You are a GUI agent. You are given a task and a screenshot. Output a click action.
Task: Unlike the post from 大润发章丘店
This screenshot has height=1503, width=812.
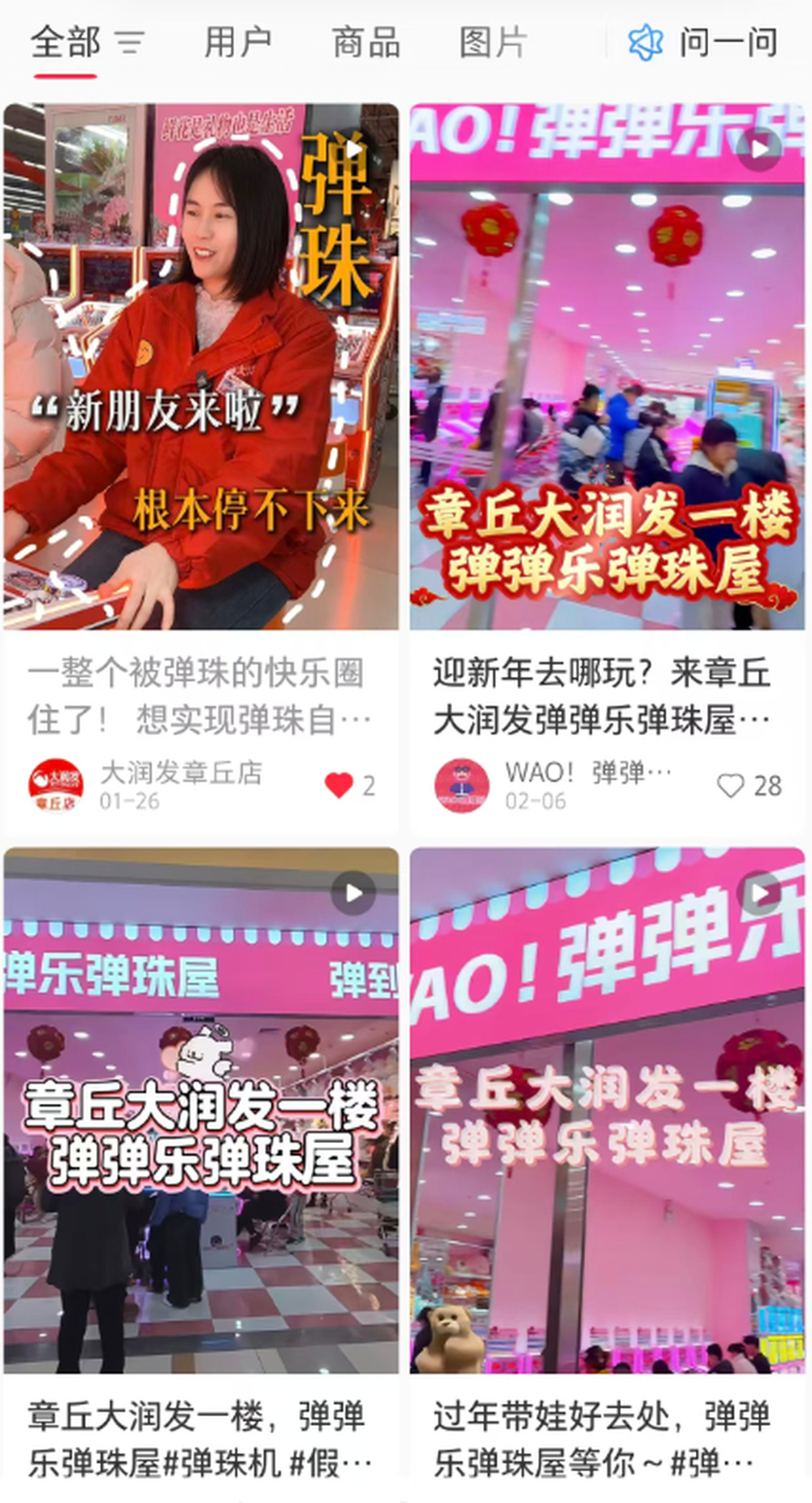click(339, 785)
